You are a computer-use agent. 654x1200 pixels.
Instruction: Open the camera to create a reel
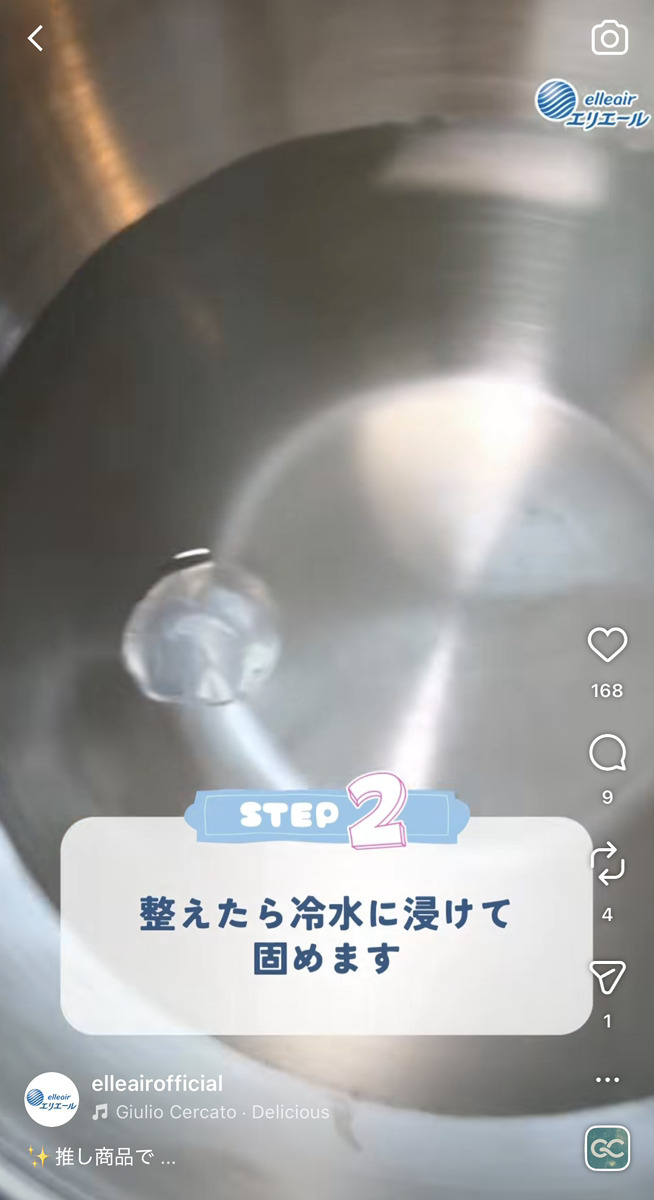click(609, 39)
